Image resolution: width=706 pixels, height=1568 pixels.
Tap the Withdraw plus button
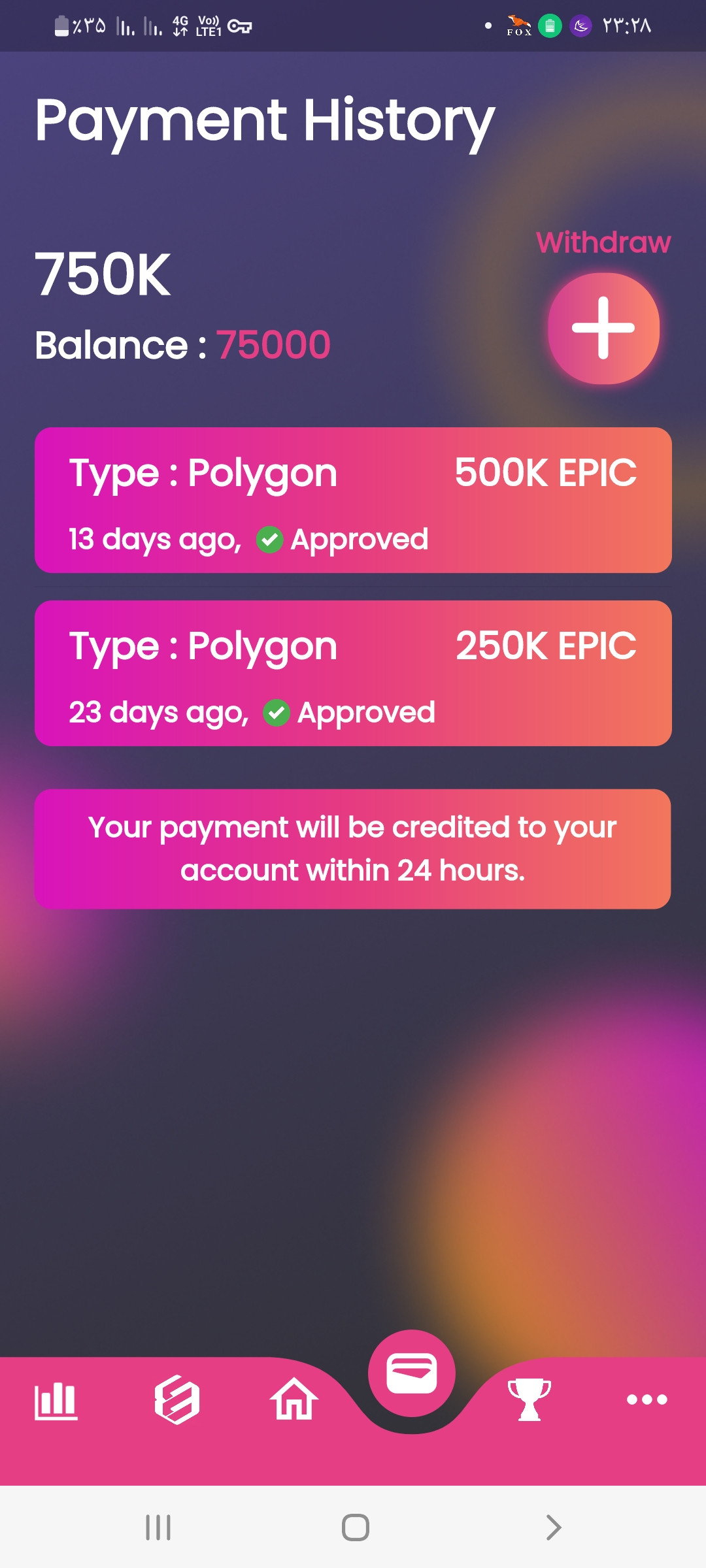(x=603, y=329)
